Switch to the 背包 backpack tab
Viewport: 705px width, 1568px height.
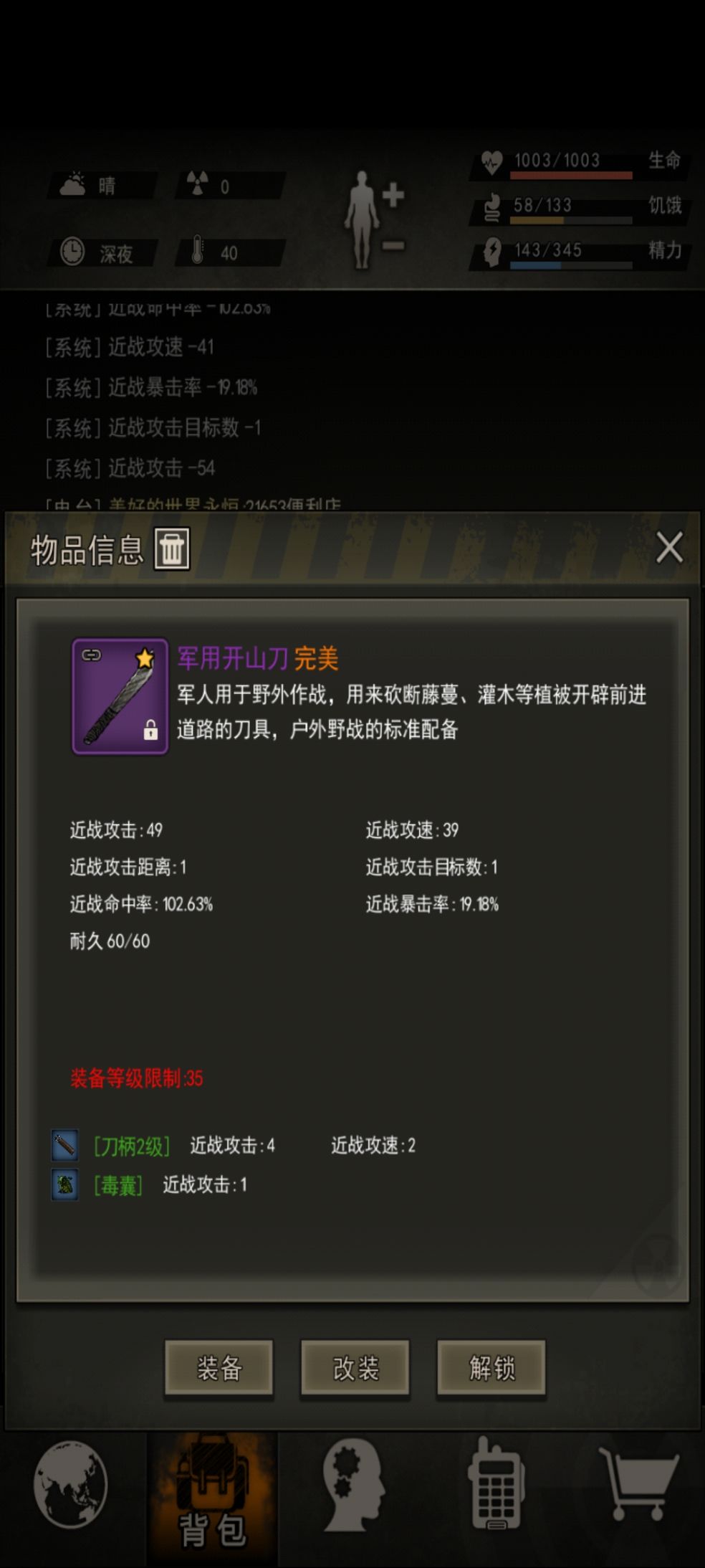tap(212, 1498)
